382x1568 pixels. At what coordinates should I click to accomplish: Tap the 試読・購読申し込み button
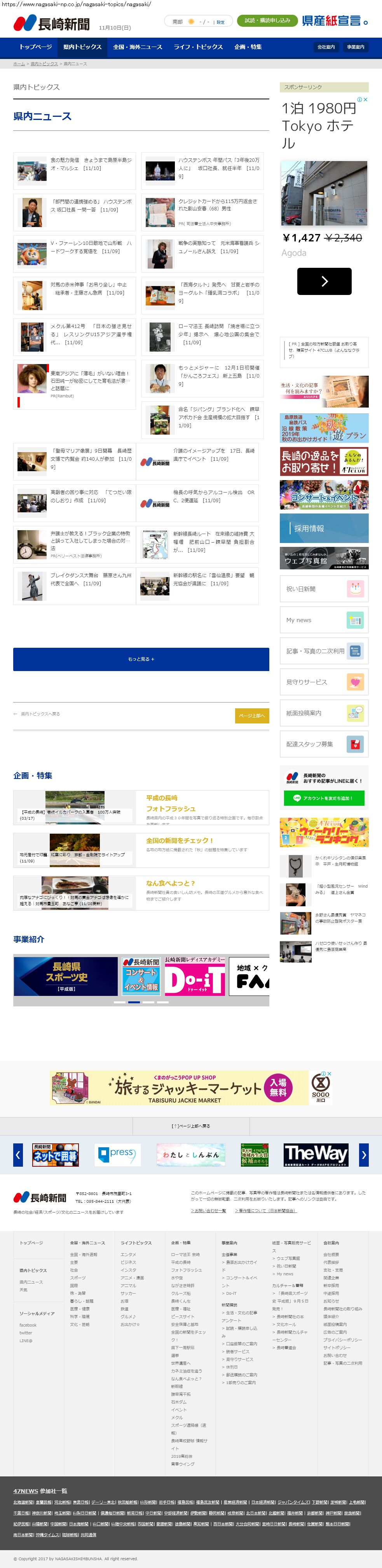pos(267,21)
